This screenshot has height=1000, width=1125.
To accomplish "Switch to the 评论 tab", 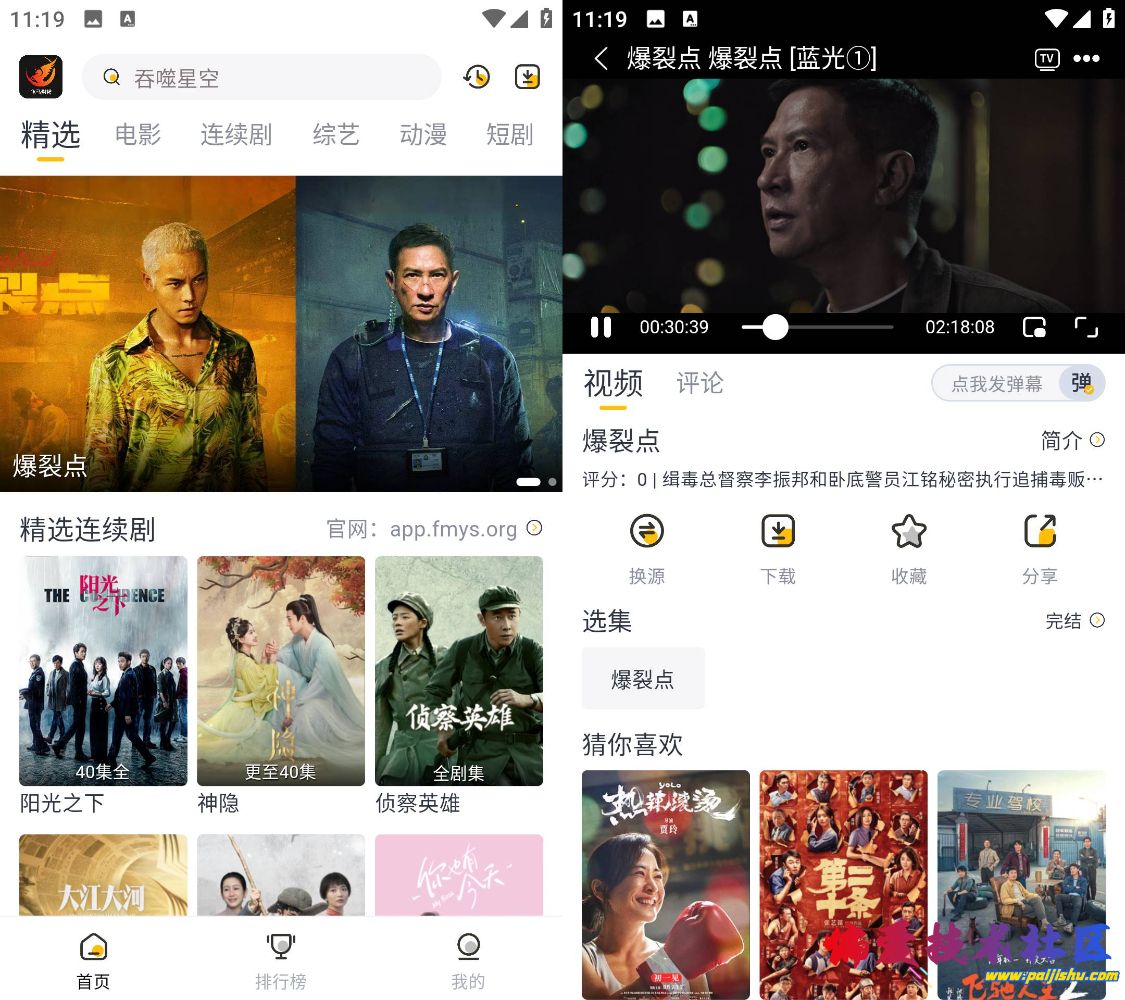I will click(x=699, y=383).
